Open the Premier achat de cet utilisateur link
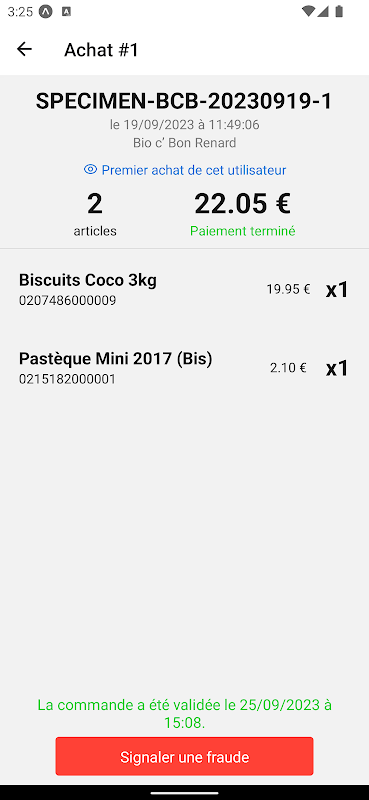 point(185,170)
